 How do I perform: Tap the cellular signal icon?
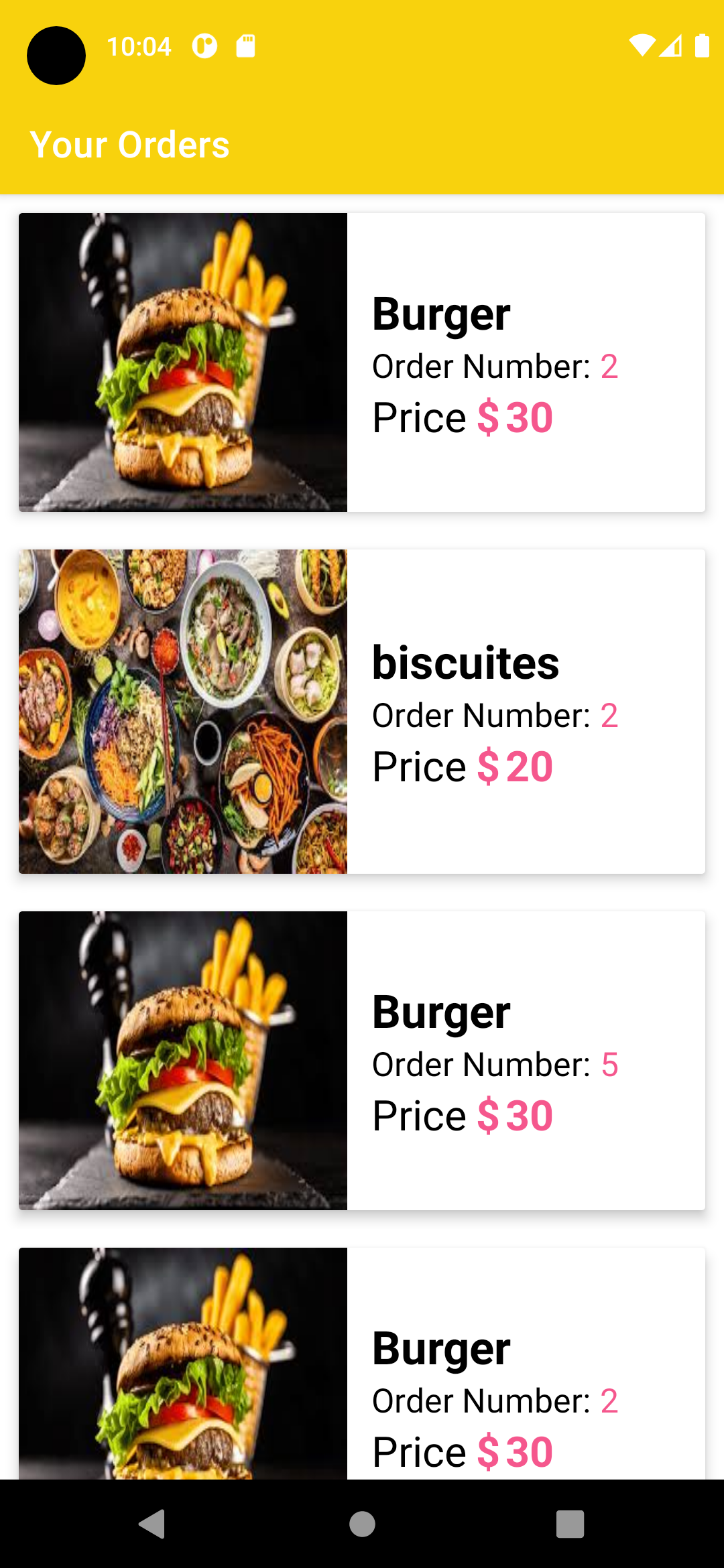671,46
